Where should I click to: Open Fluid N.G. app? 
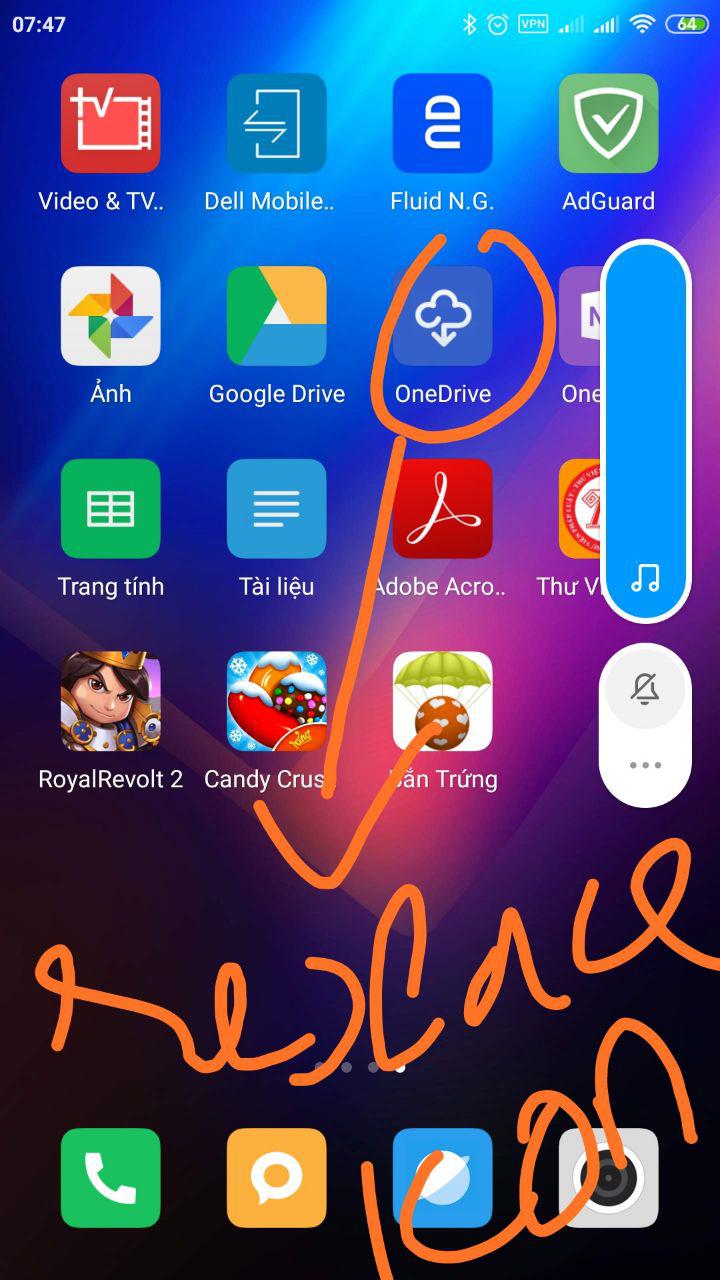pos(442,123)
